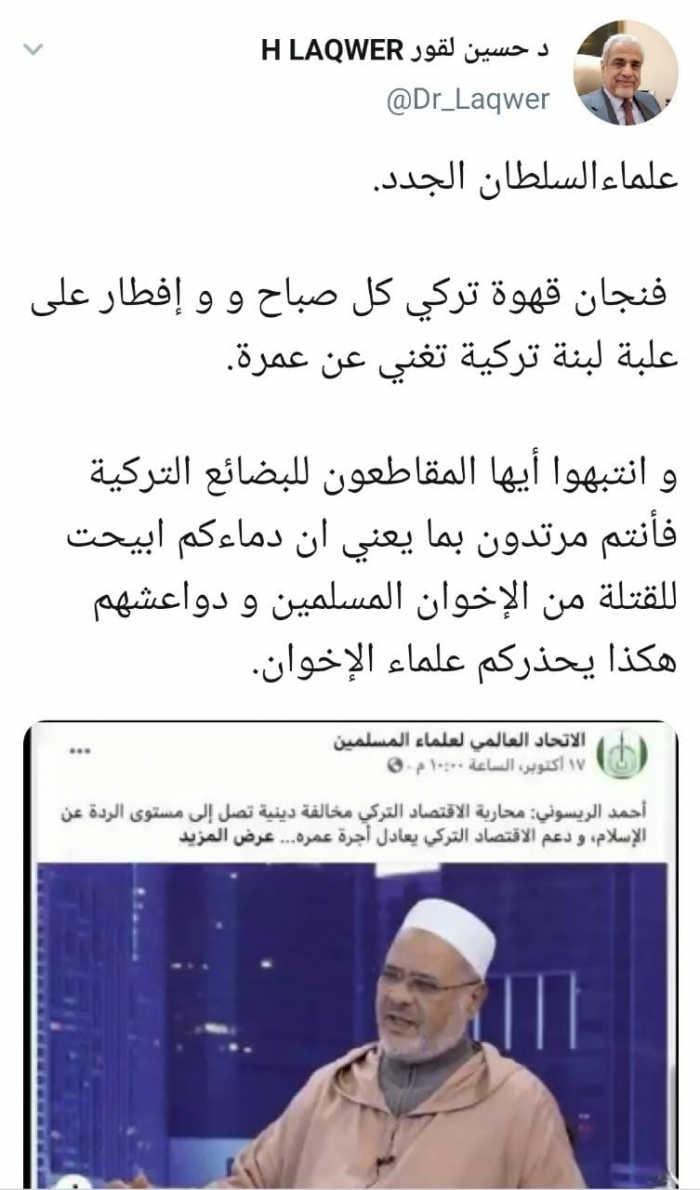View the attached image of the tweet
The image size is (700, 1190).
352,950
